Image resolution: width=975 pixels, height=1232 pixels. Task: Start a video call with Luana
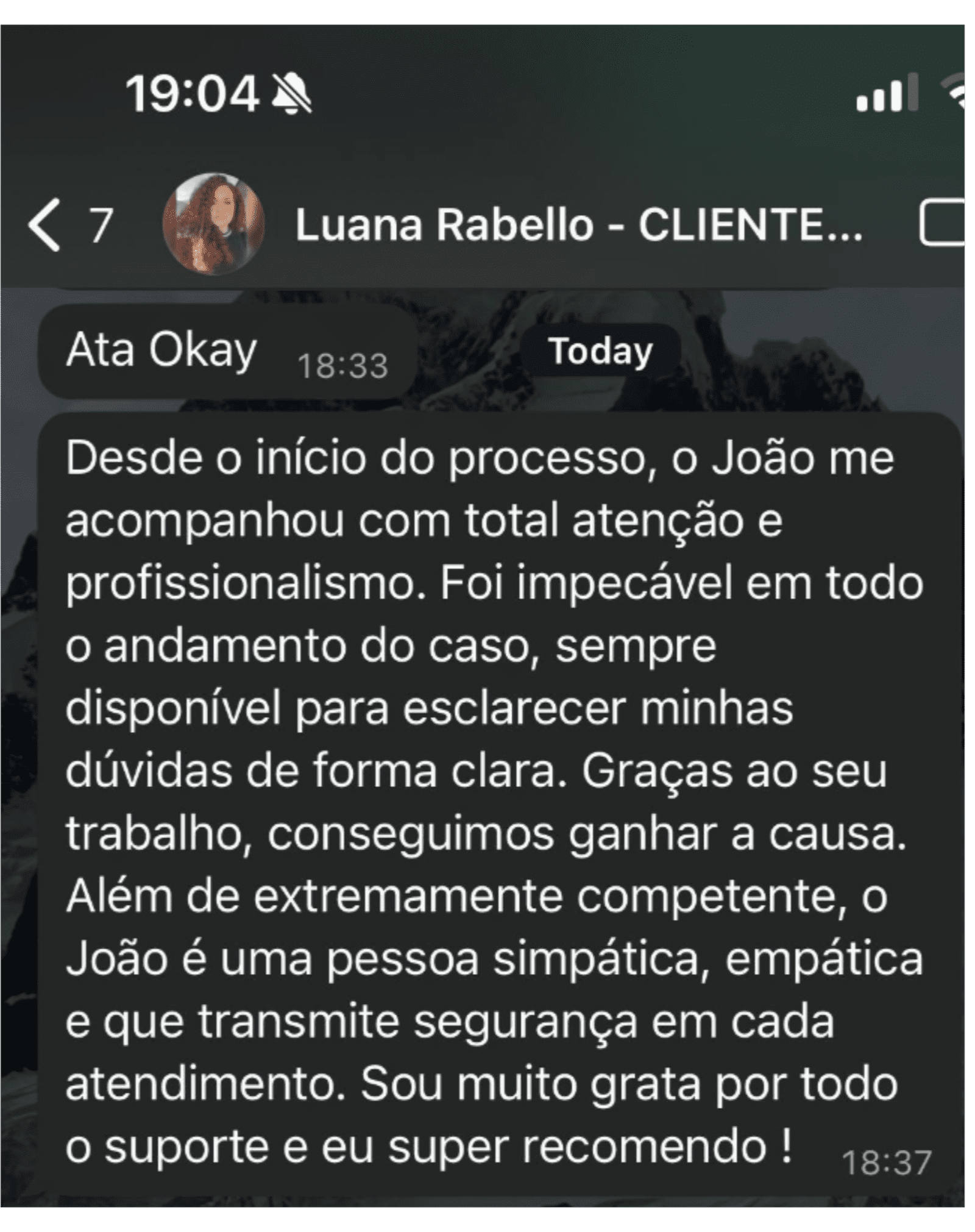941,224
